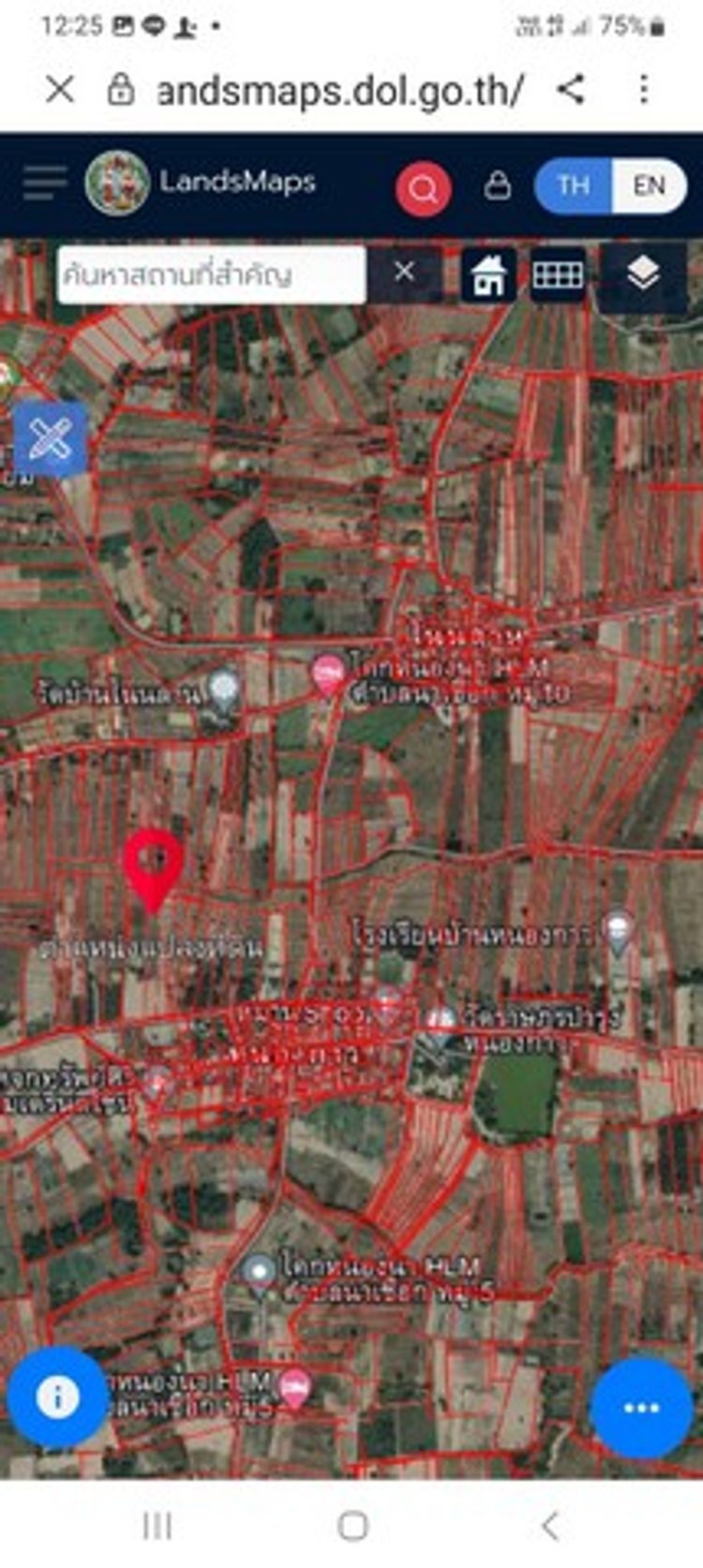703x1568 pixels.
Task: Tap the red search button
Action: coord(423,189)
